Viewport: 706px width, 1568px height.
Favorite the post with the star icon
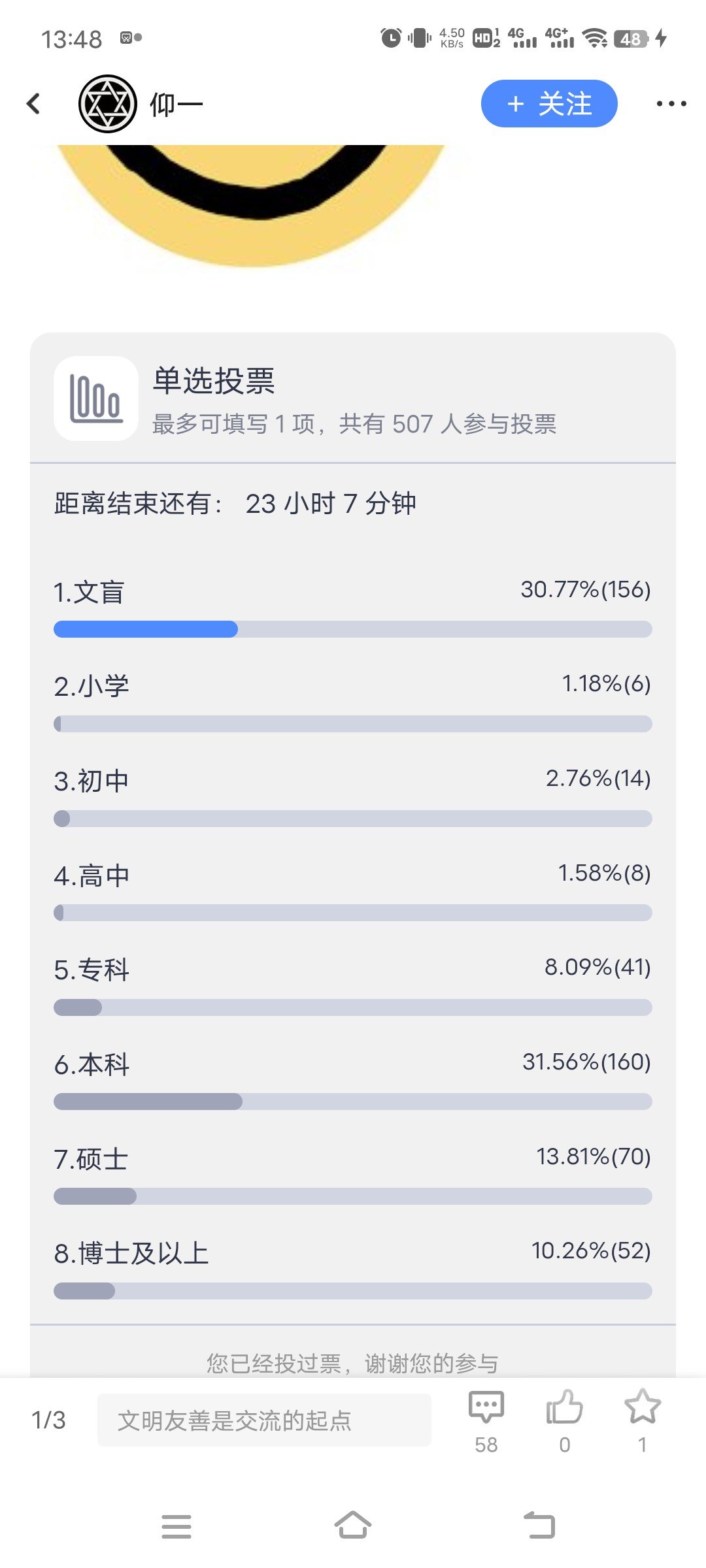pyautogui.click(x=643, y=1420)
